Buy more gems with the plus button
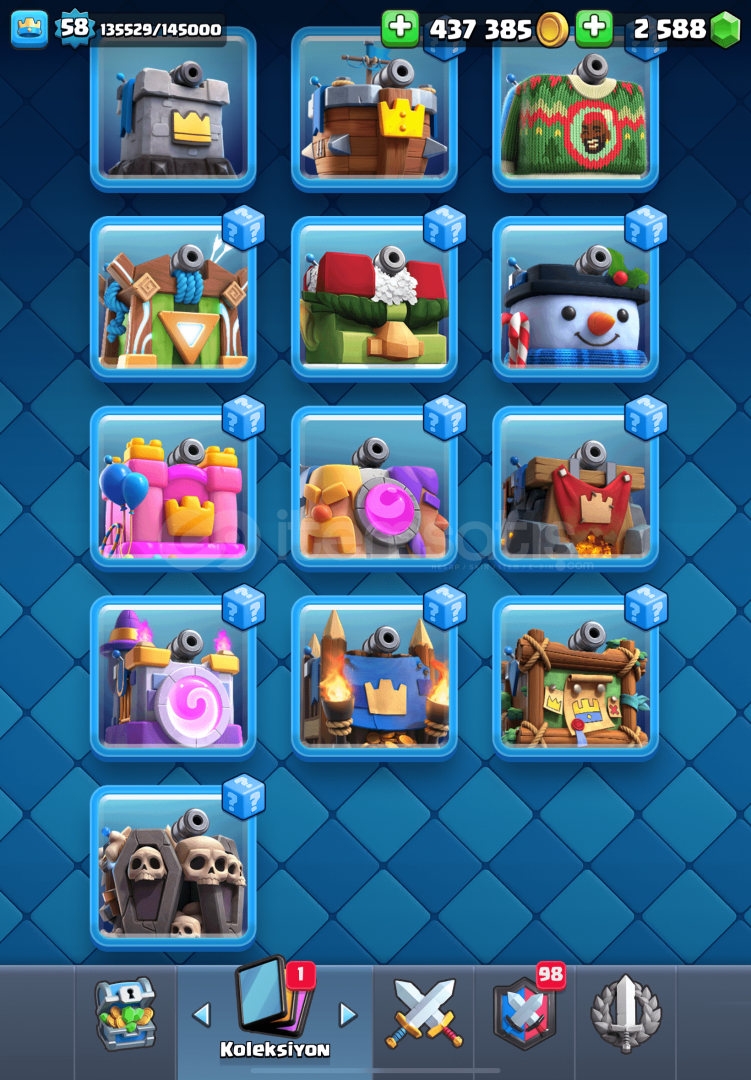Viewport: 751px width, 1080px height. (x=594, y=29)
